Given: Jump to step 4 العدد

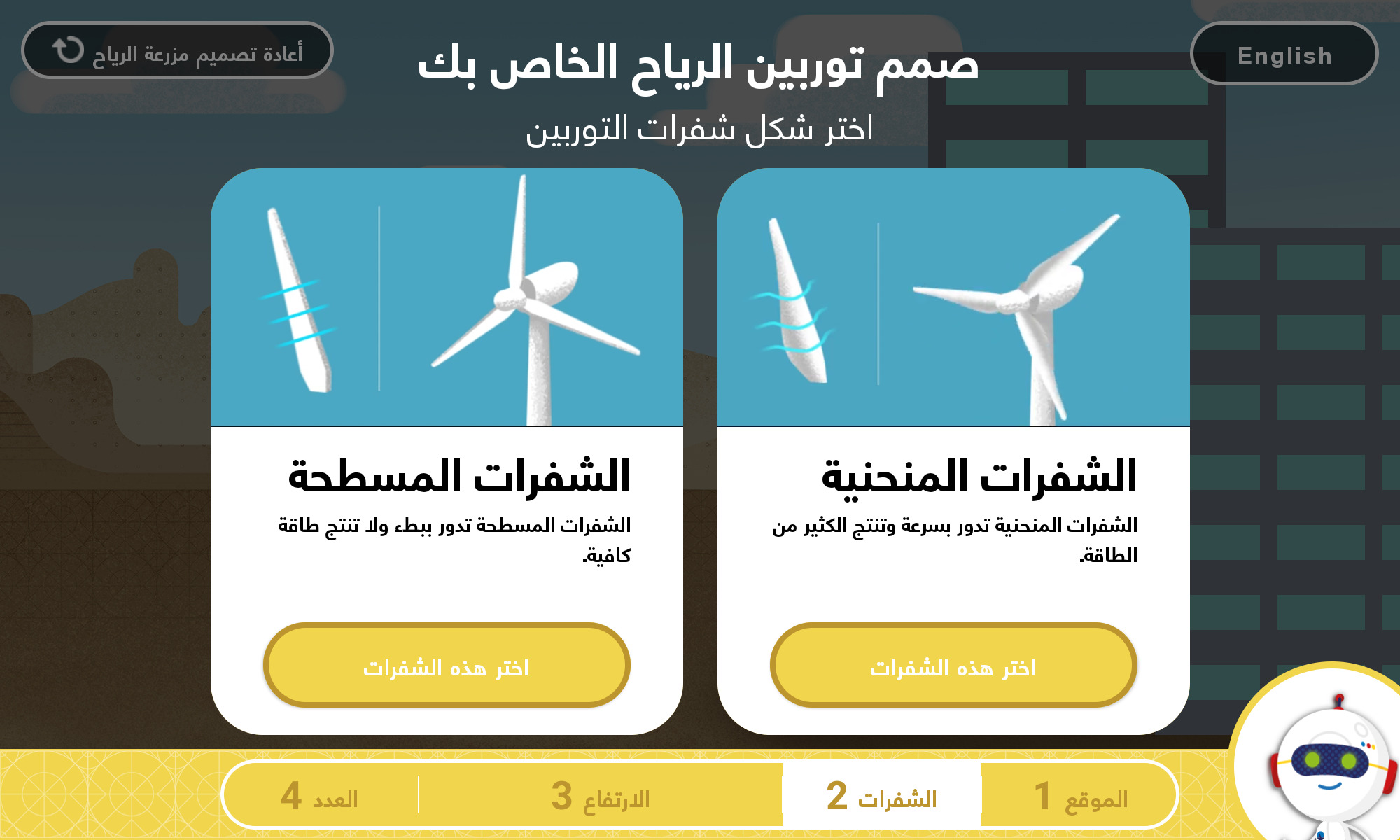Looking at the screenshot, I should [x=320, y=796].
